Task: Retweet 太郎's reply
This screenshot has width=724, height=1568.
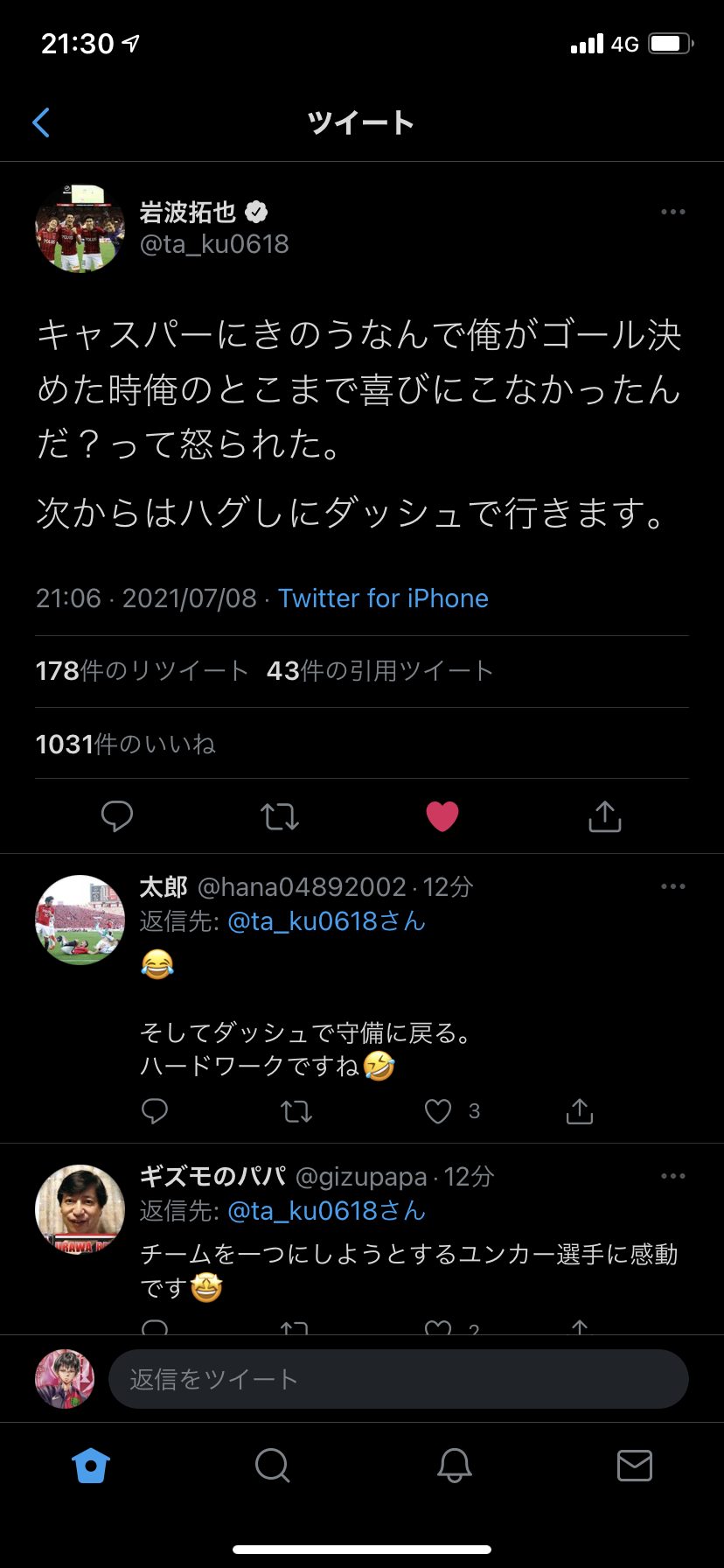Action: point(296,1111)
